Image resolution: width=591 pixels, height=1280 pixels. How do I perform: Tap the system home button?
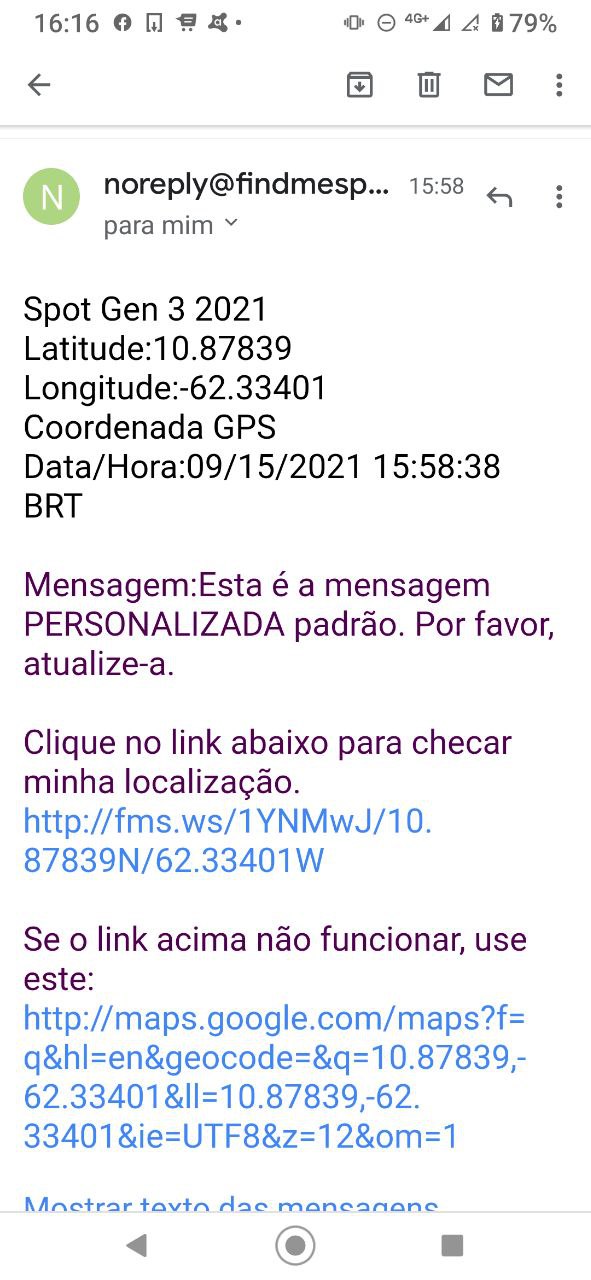[x=295, y=1245]
